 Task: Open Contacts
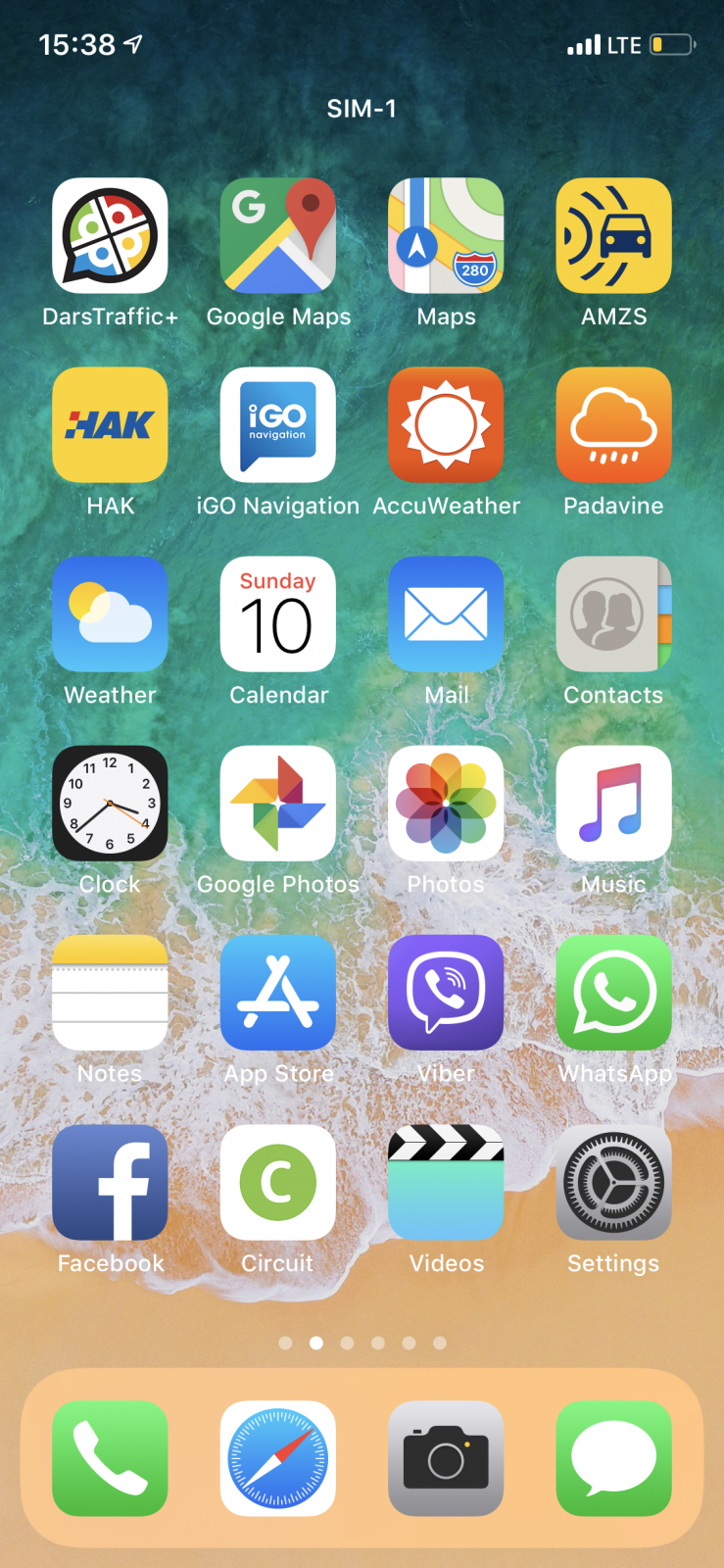[x=614, y=613]
